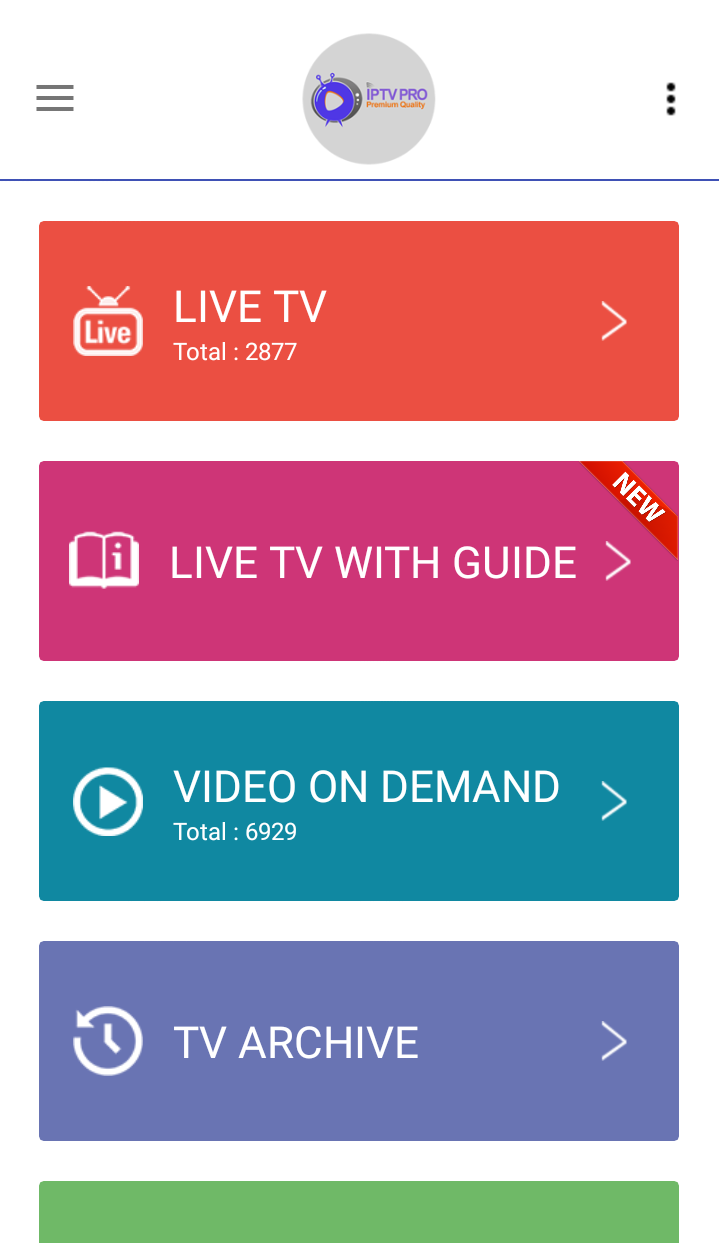The width and height of the screenshot is (719, 1243).
Task: Open the three-dot overflow menu
Action: point(670,99)
